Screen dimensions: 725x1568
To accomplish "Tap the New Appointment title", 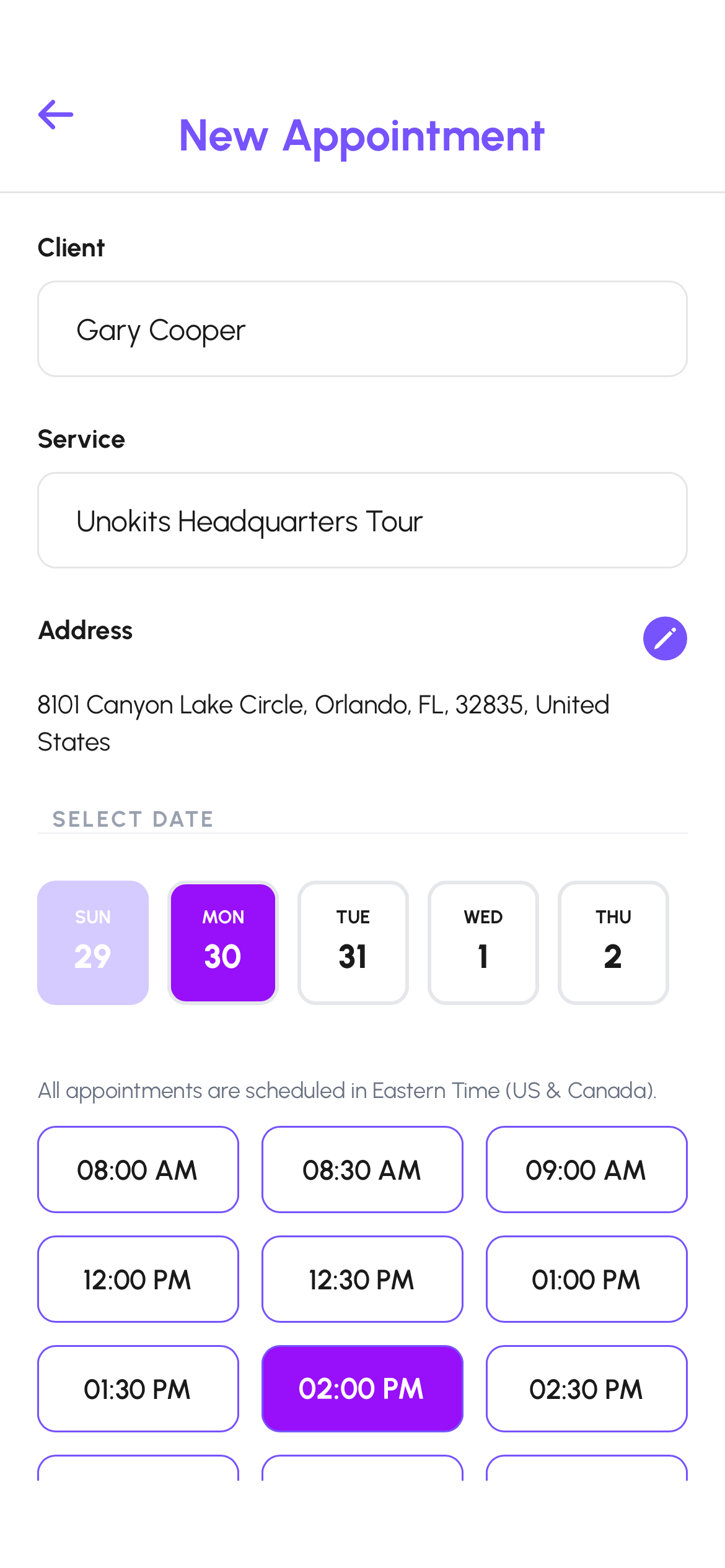I will (361, 136).
